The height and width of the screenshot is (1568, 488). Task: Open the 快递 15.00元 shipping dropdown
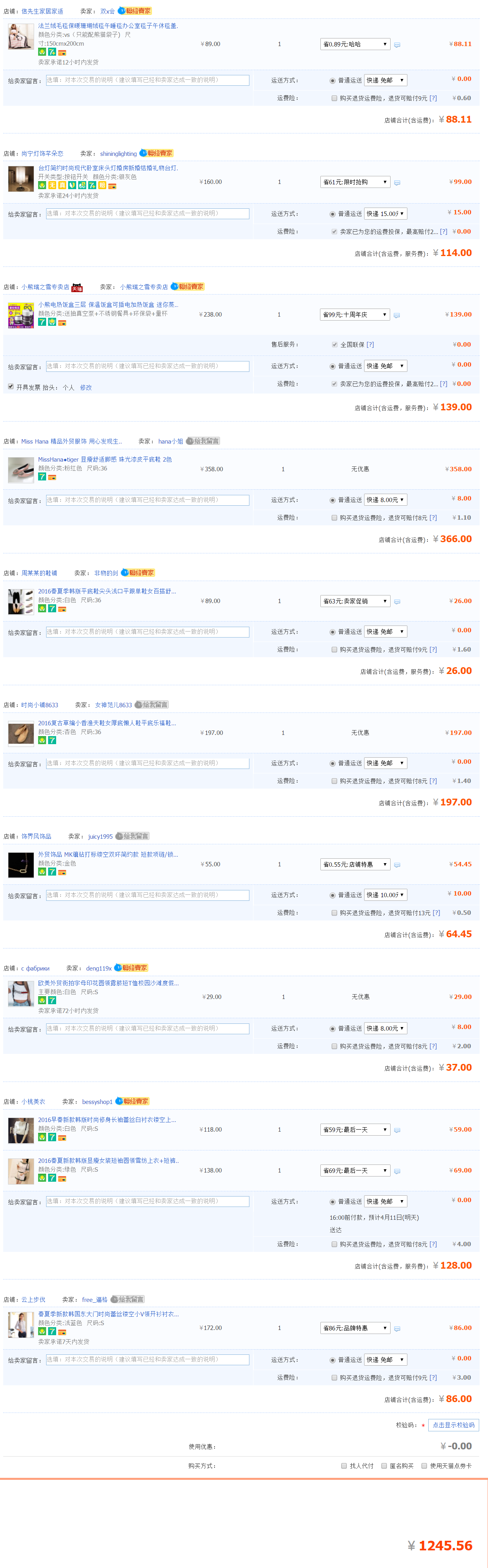point(385,214)
